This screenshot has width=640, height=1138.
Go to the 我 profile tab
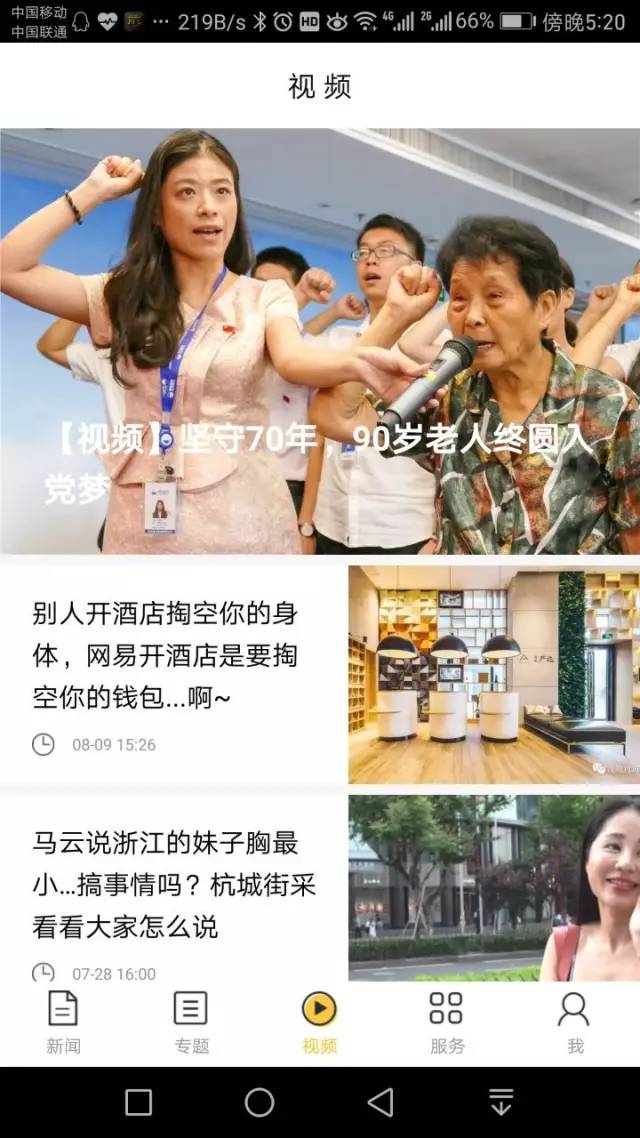pos(574,1022)
